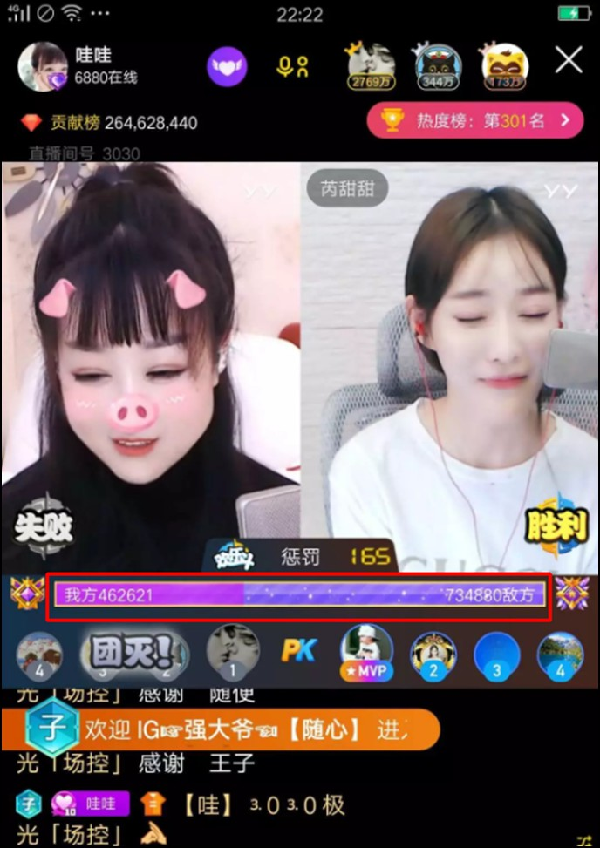Open streamer 哇哇's profile avatar
Screen dimensions: 600x848
pyautogui.click(x=41, y=65)
